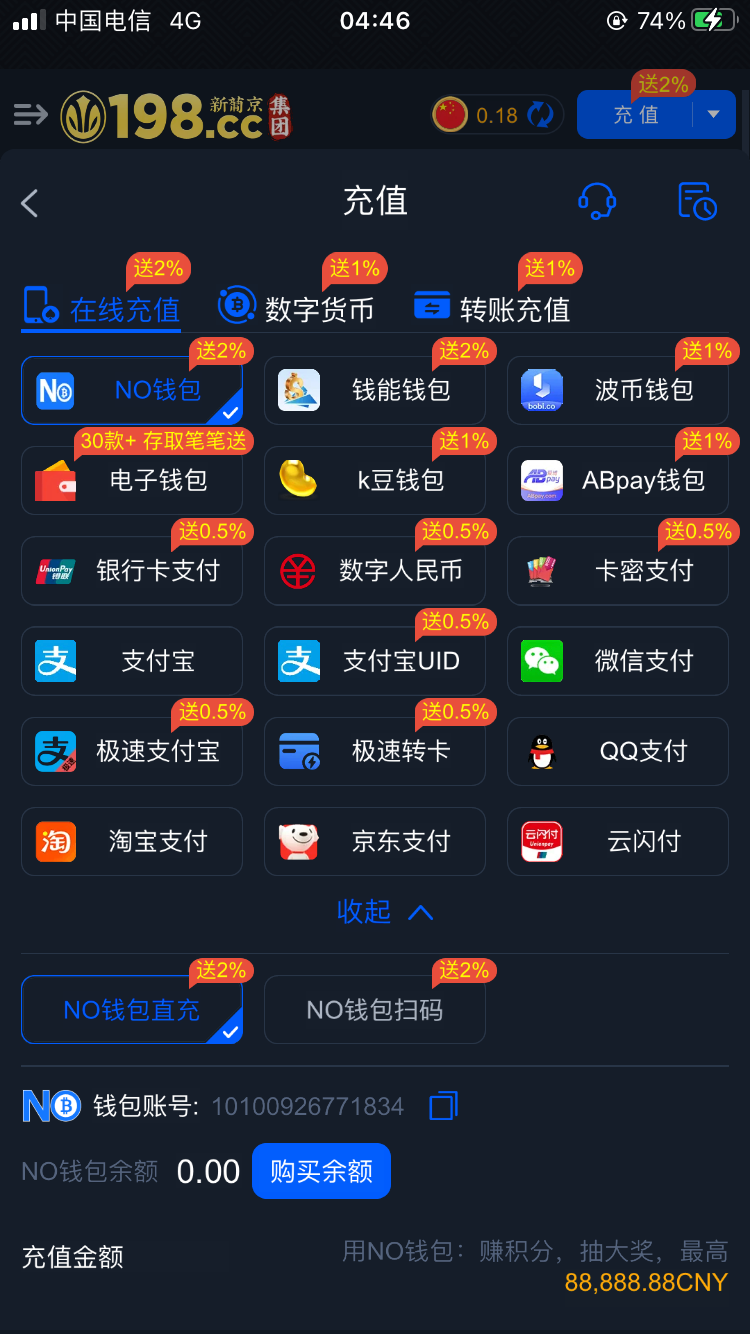Switch to the 数字货币 tab
Viewport: 750px width, 1334px height.
click(x=297, y=308)
